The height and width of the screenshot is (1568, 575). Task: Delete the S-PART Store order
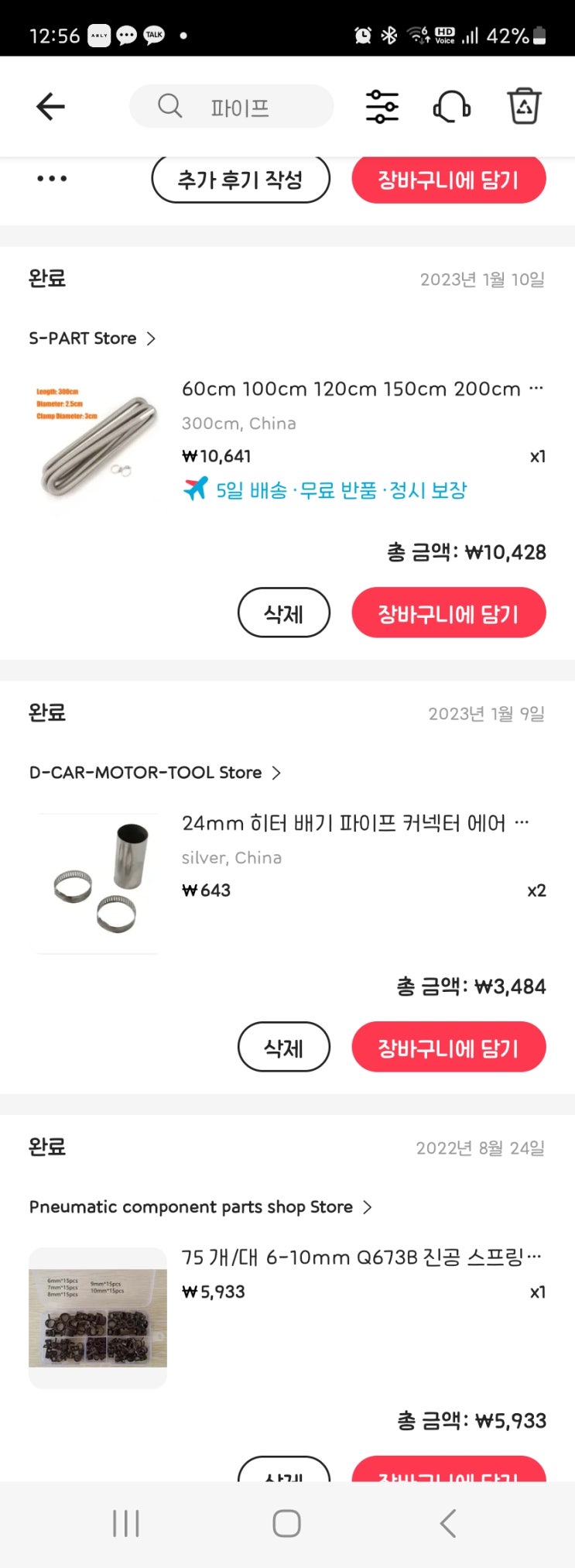pos(283,613)
